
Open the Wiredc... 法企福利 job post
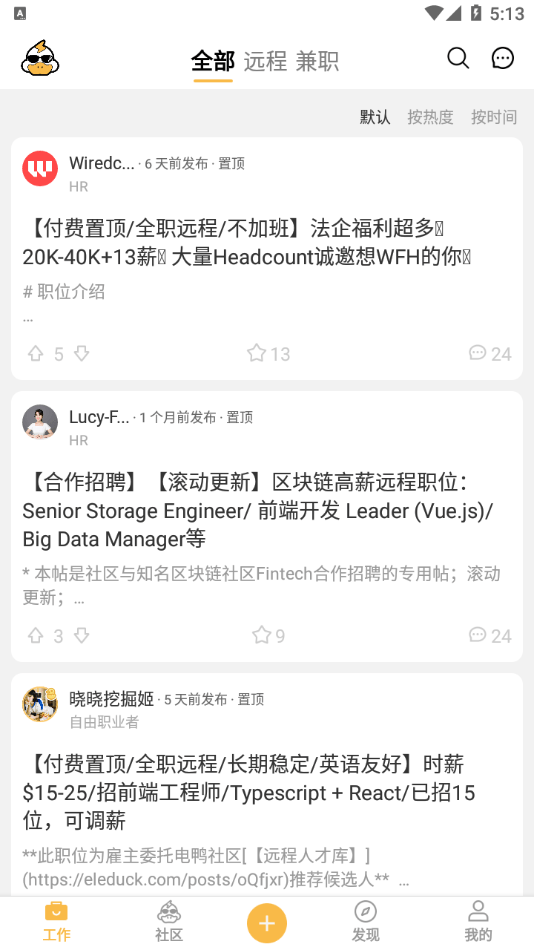click(247, 243)
